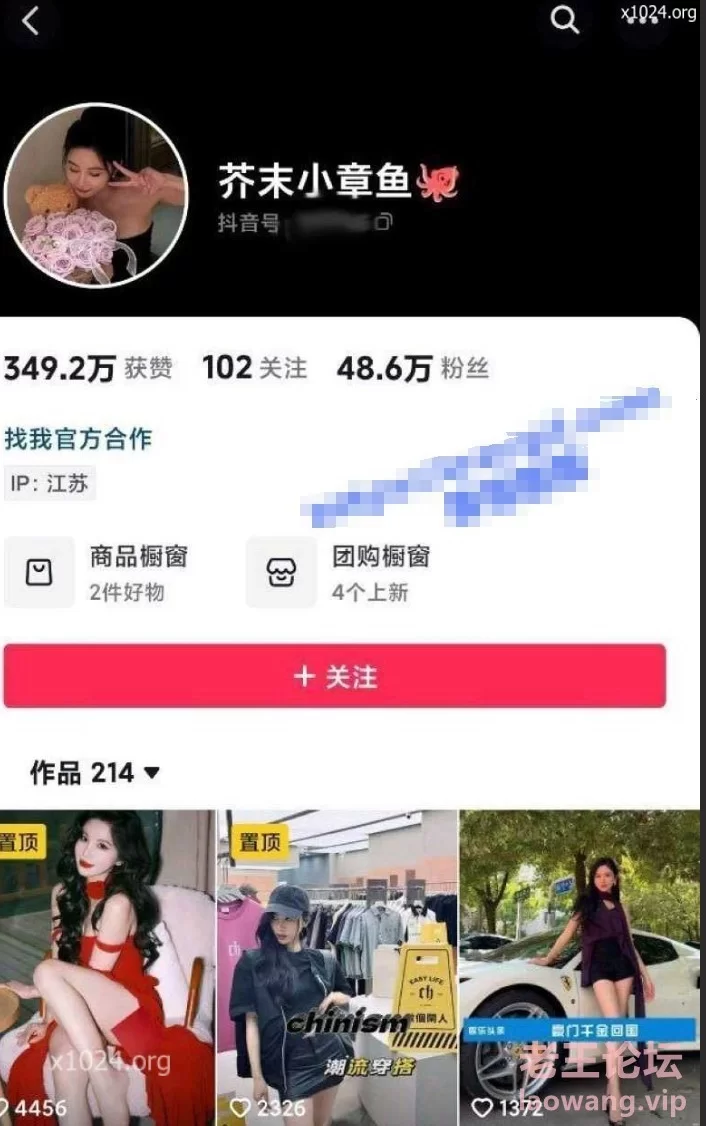Open the profile avatar picture
Screen dimensions: 706x1126
tap(95, 194)
